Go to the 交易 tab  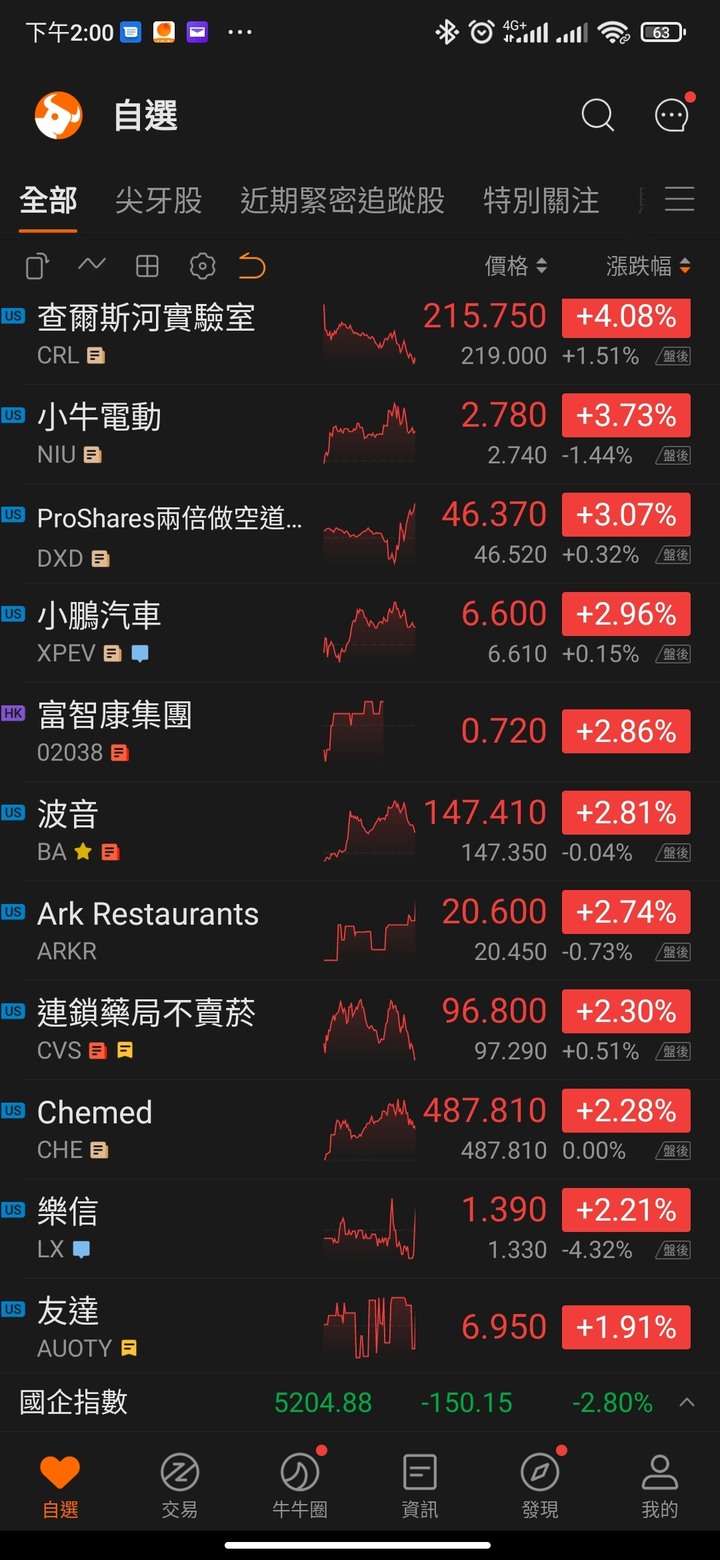pyautogui.click(x=180, y=1486)
